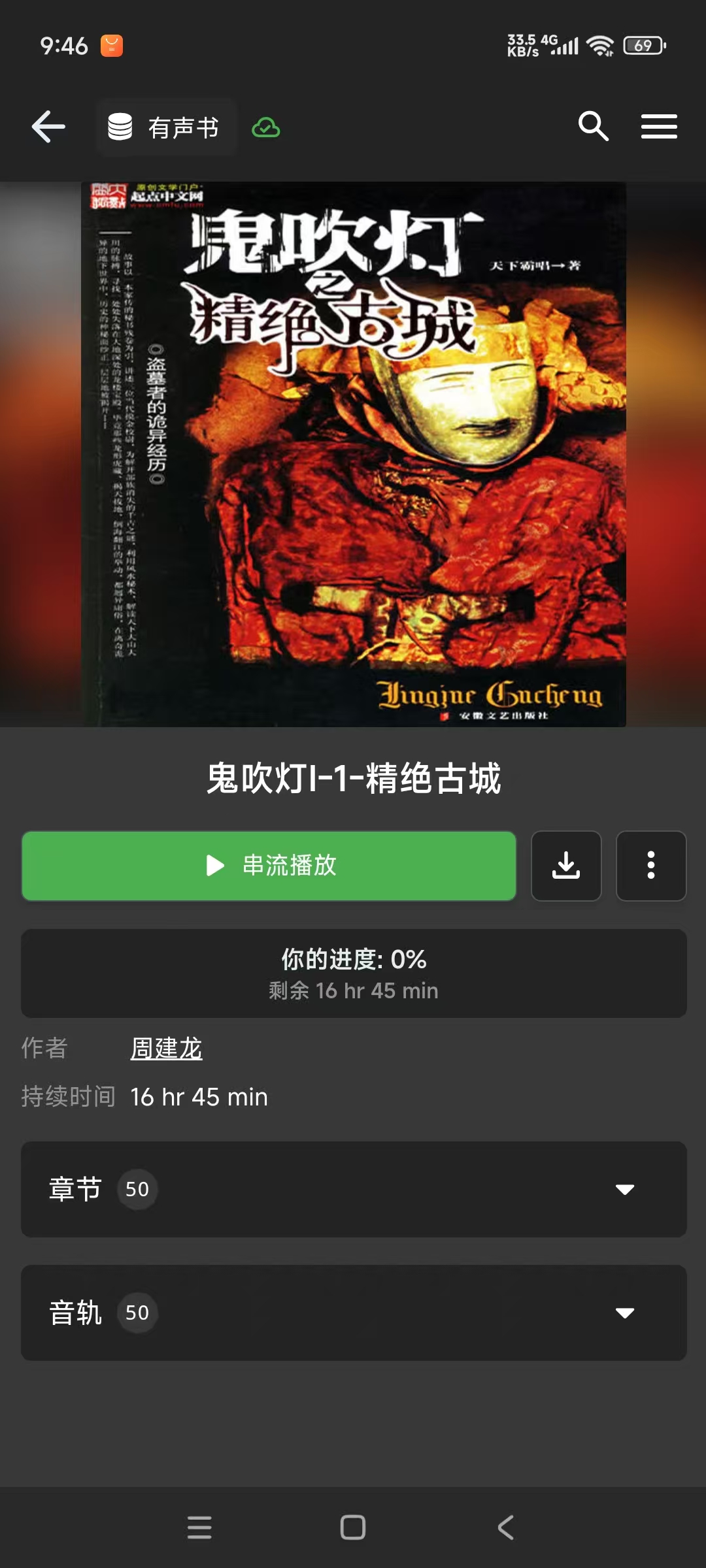Screen dimensions: 706x1568
Task: Download this audiobook
Action: 566,866
